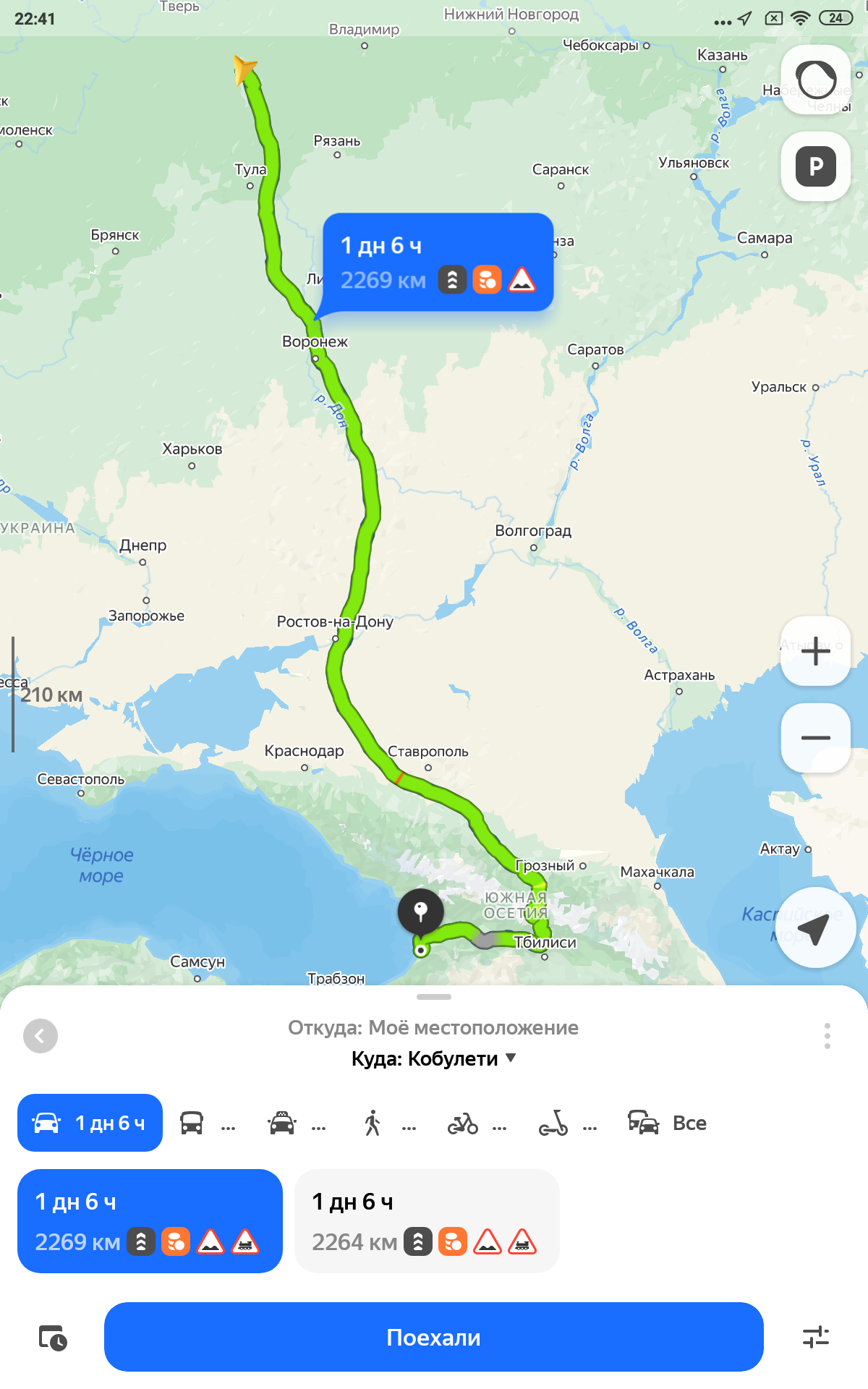Switch to bicycle route

click(477, 1123)
